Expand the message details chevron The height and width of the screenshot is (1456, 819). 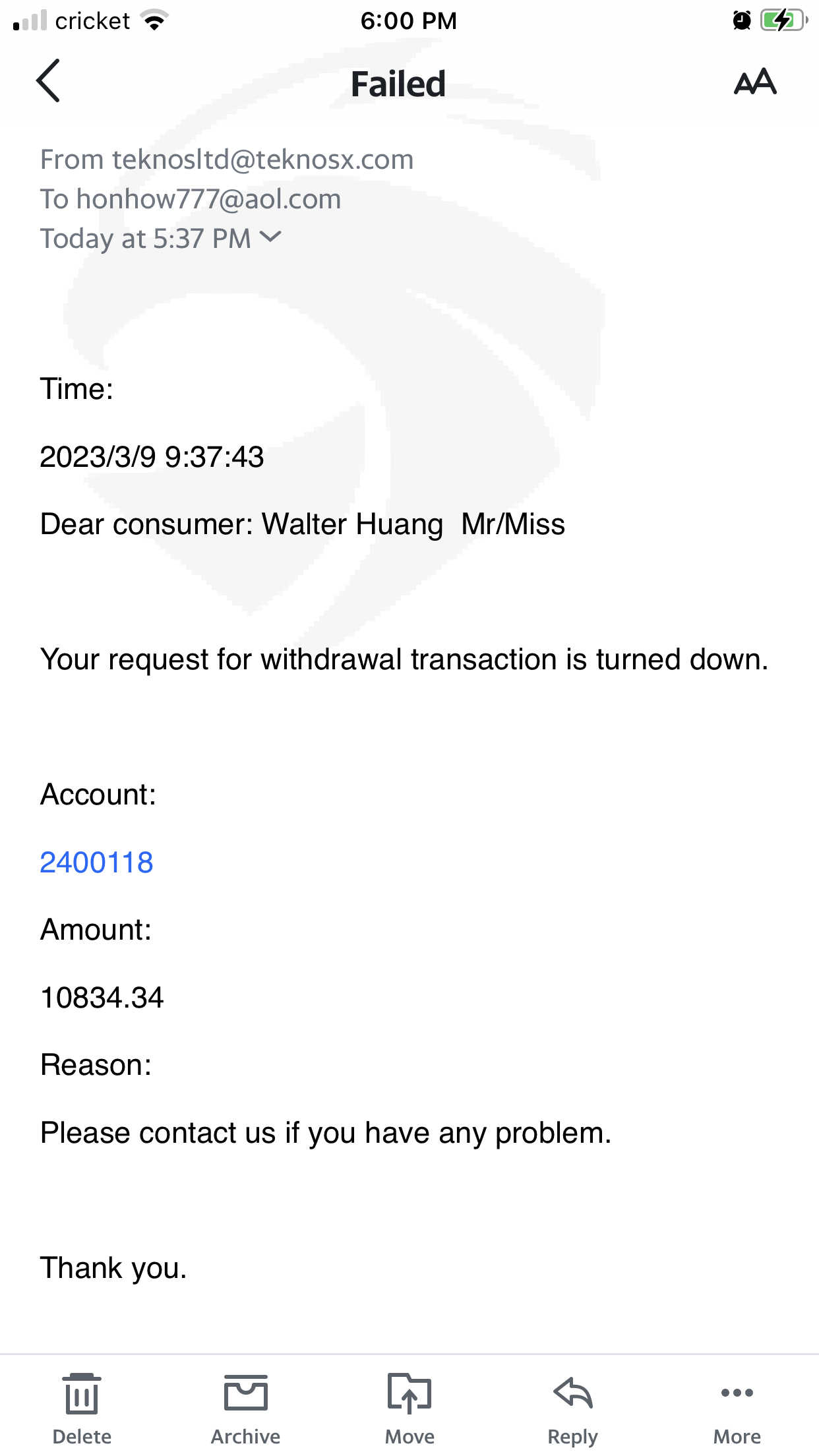[x=270, y=237]
